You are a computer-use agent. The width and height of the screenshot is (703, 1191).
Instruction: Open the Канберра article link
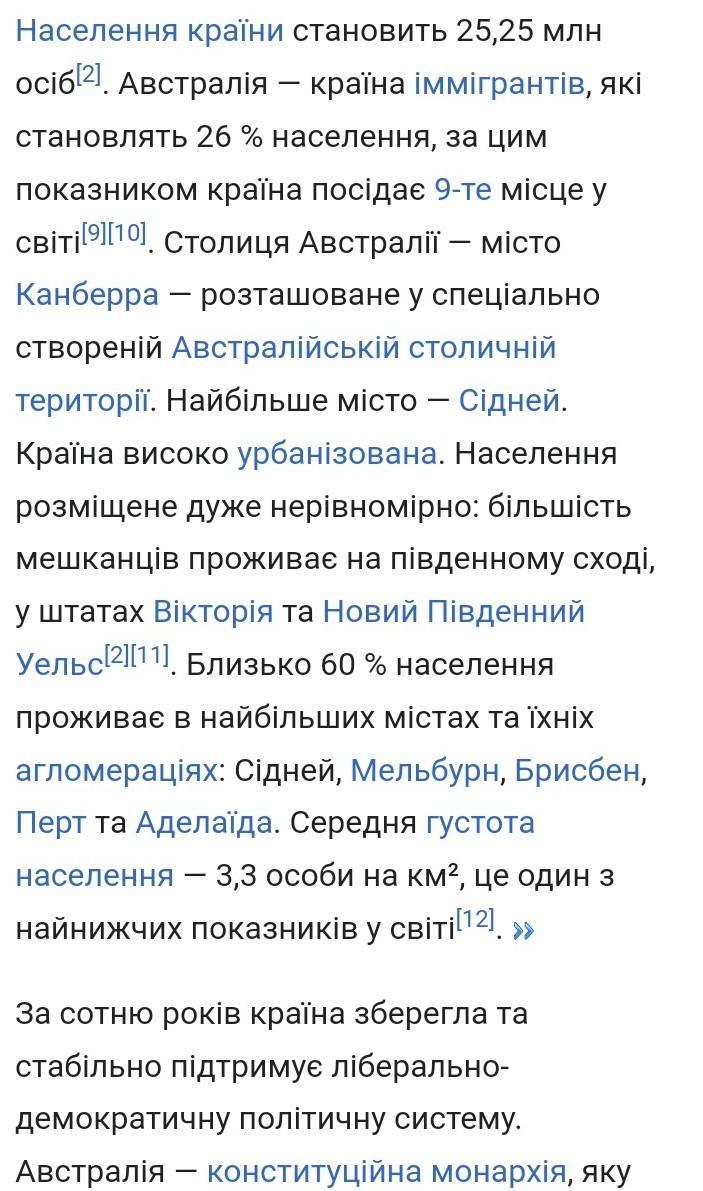click(87, 295)
